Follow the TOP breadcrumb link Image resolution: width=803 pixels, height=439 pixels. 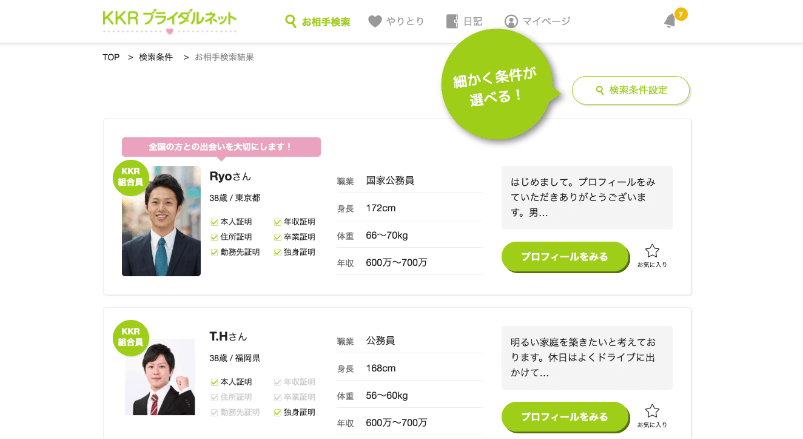[x=111, y=57]
